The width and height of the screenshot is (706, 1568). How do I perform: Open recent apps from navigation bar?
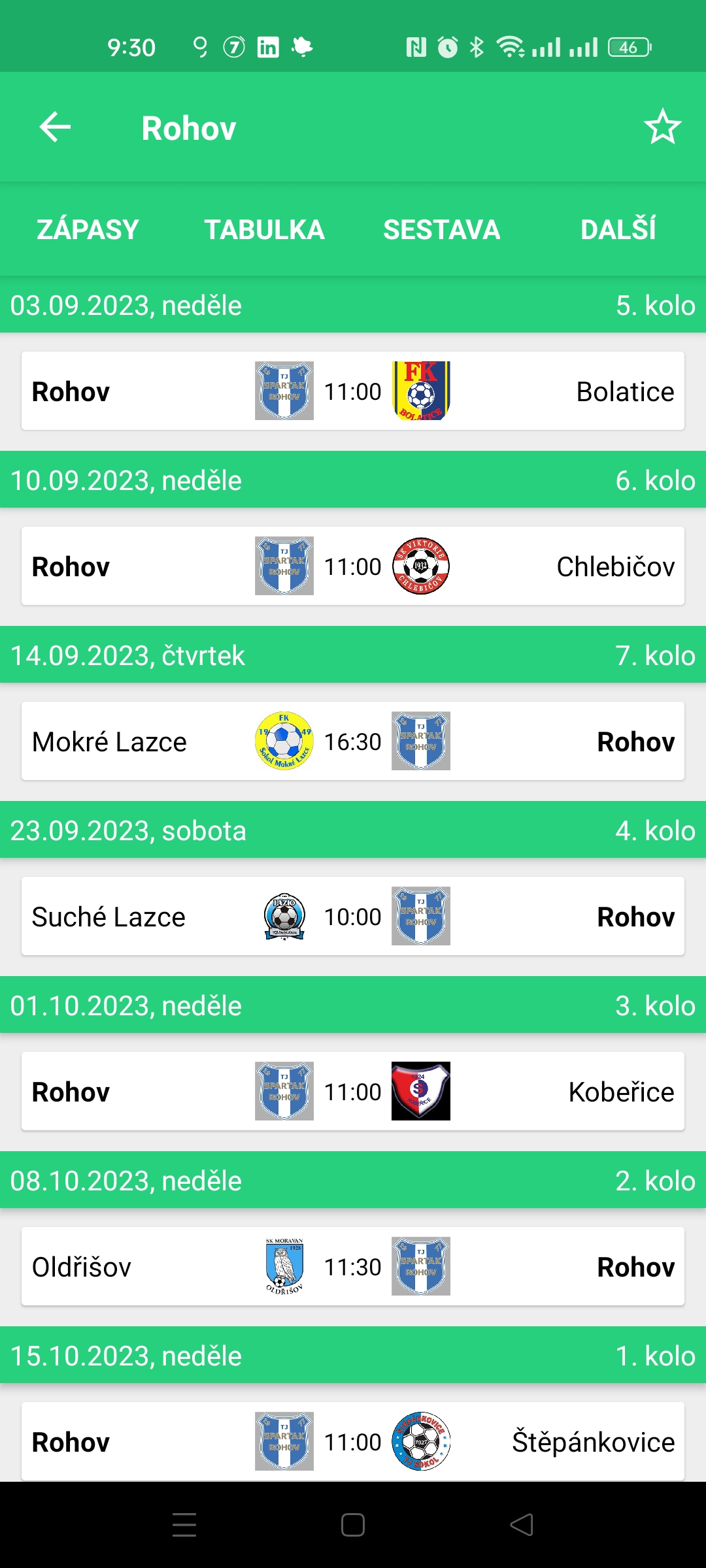pyautogui.click(x=184, y=1525)
